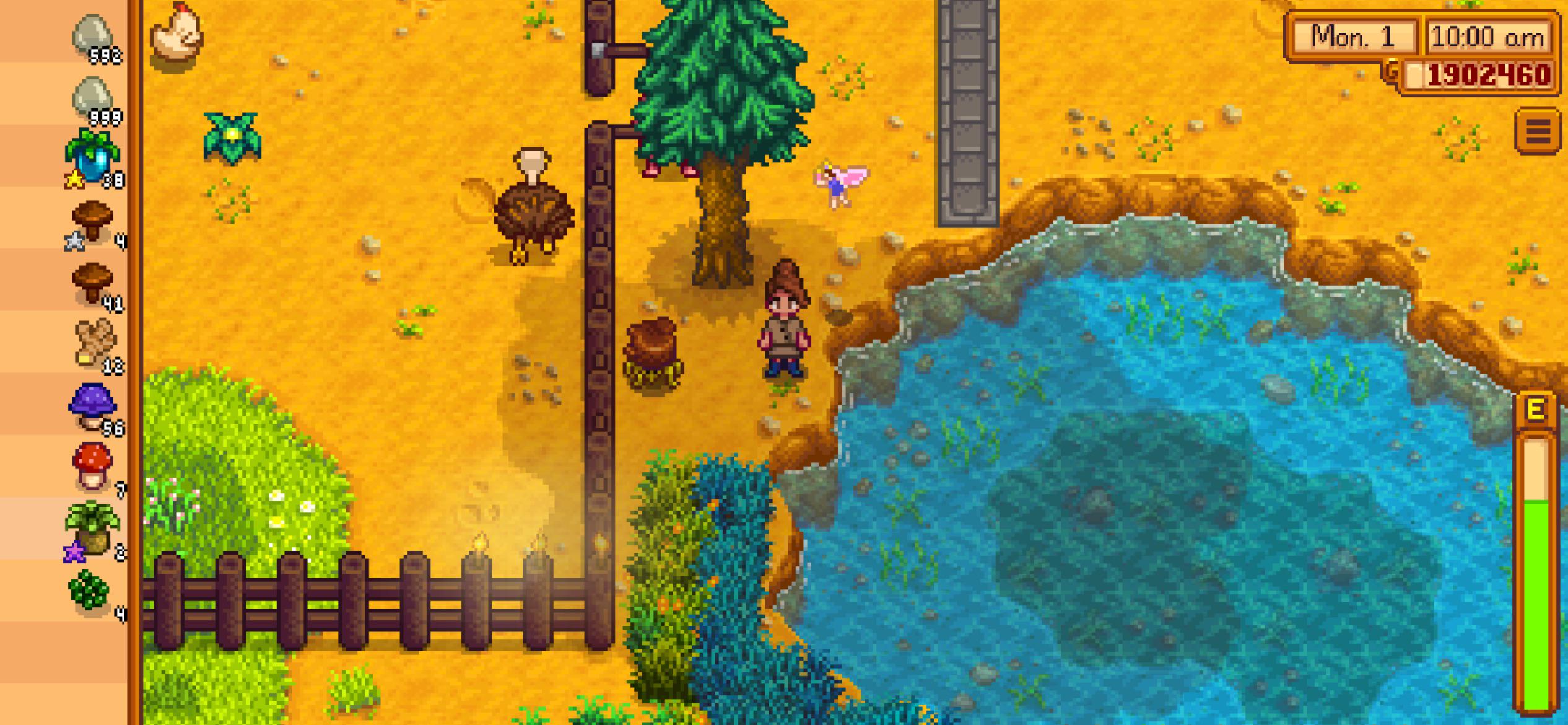Select the red mushroom stack
1568x725 pixels.
tap(93, 466)
